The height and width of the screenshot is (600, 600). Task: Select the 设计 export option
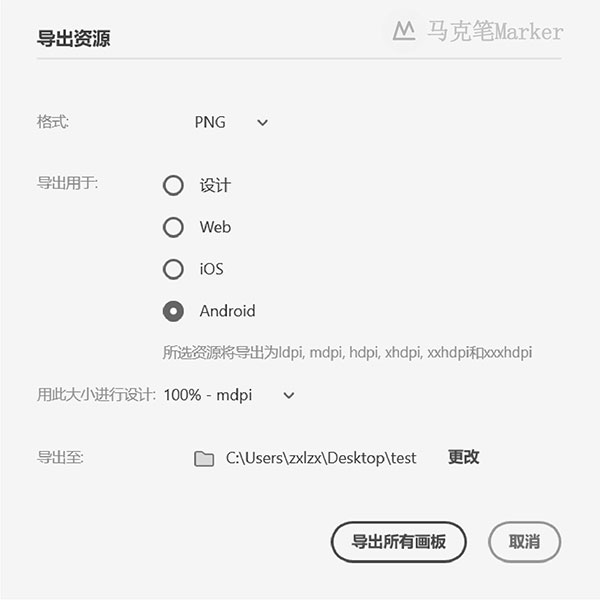[x=173, y=185]
